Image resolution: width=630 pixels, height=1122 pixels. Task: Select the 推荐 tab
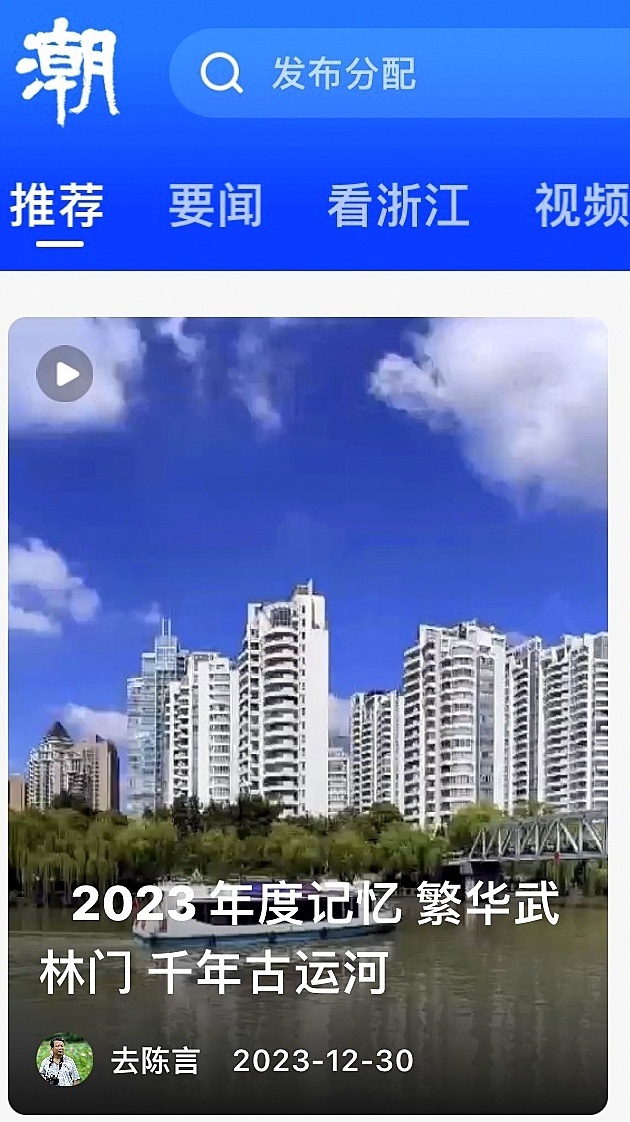(x=57, y=205)
